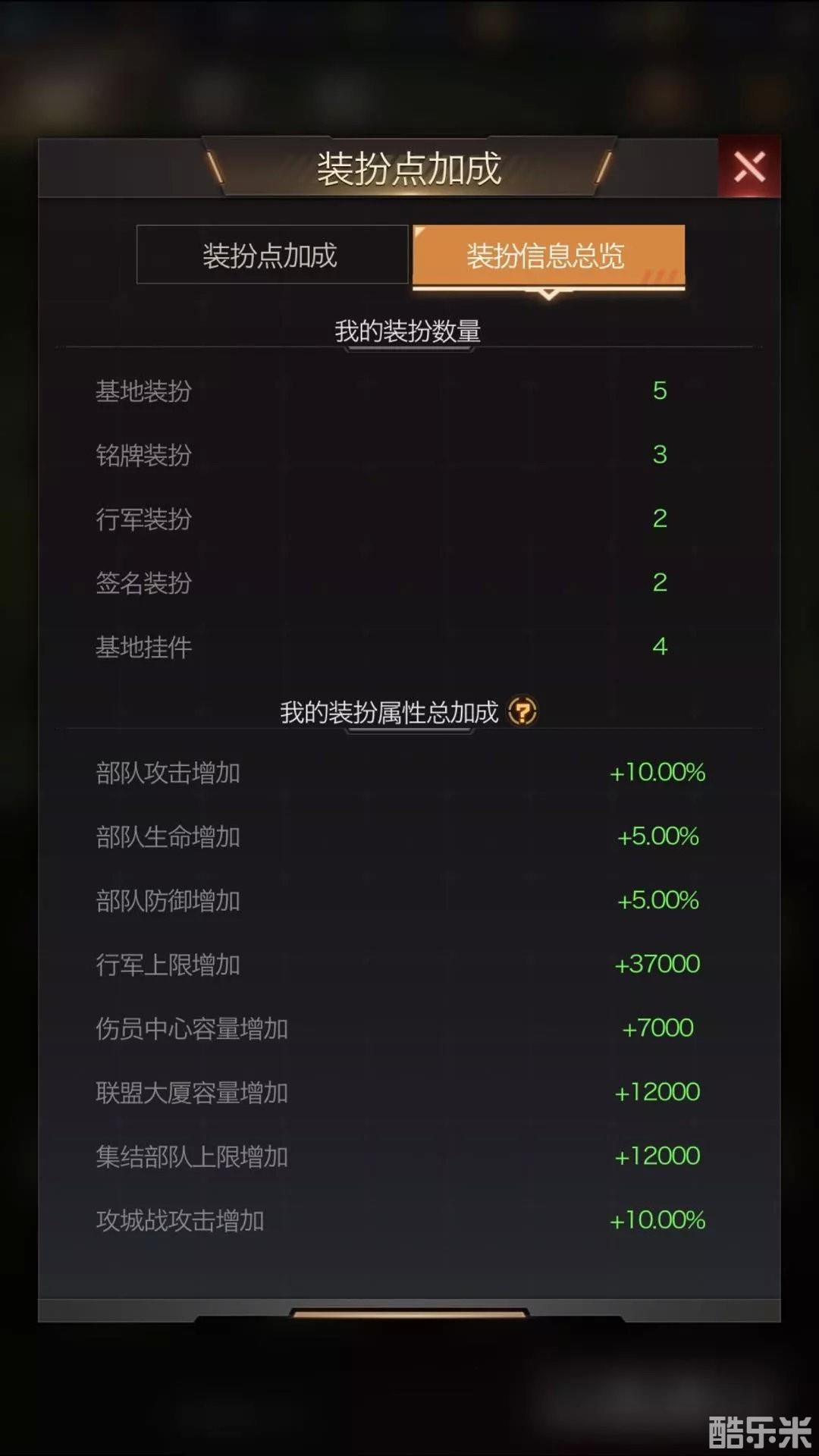Select the 装扮信息总览 tab
Image resolution: width=819 pixels, height=1456 pixels.
548,256
